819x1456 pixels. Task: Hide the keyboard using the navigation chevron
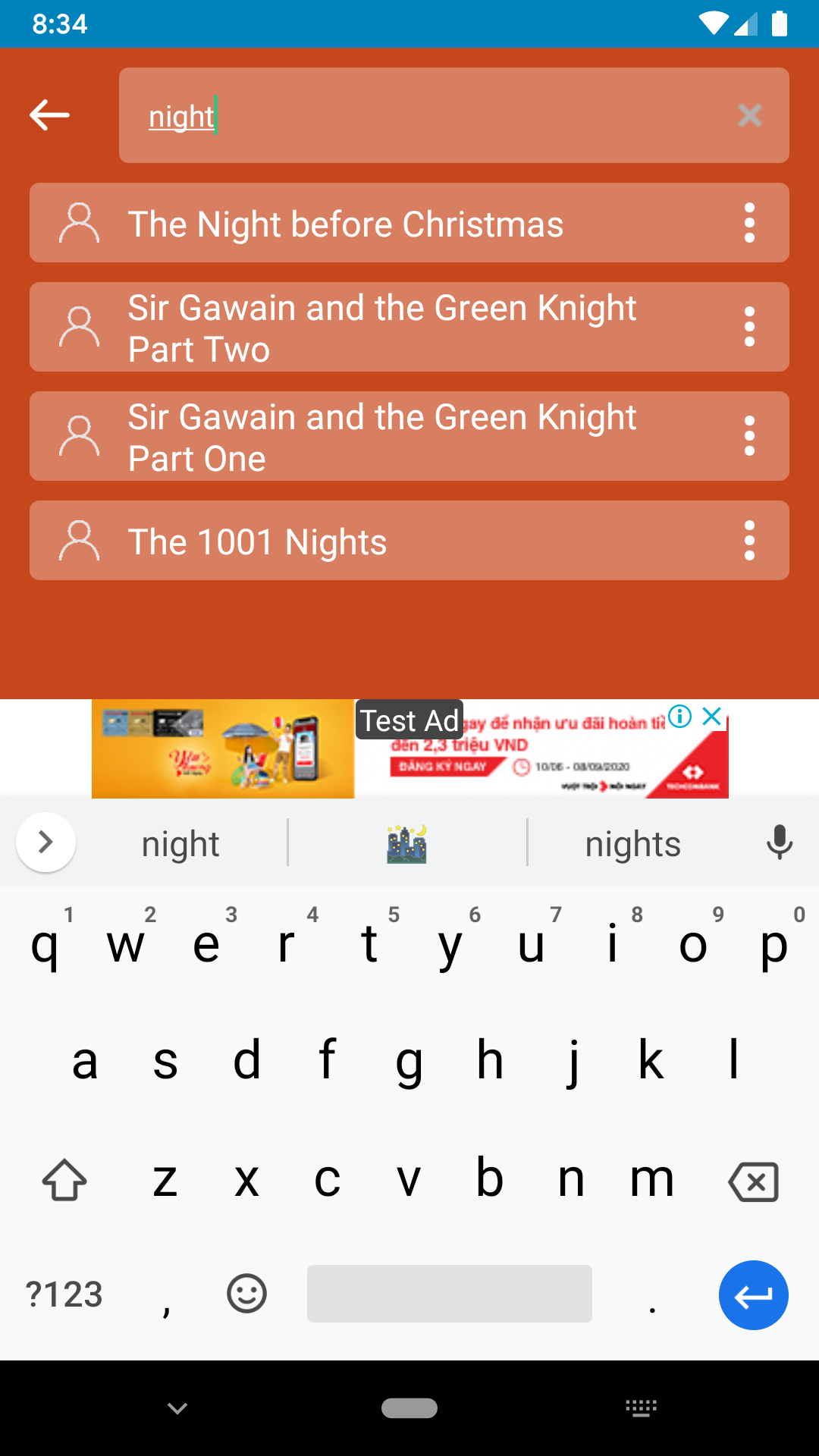tap(176, 1407)
